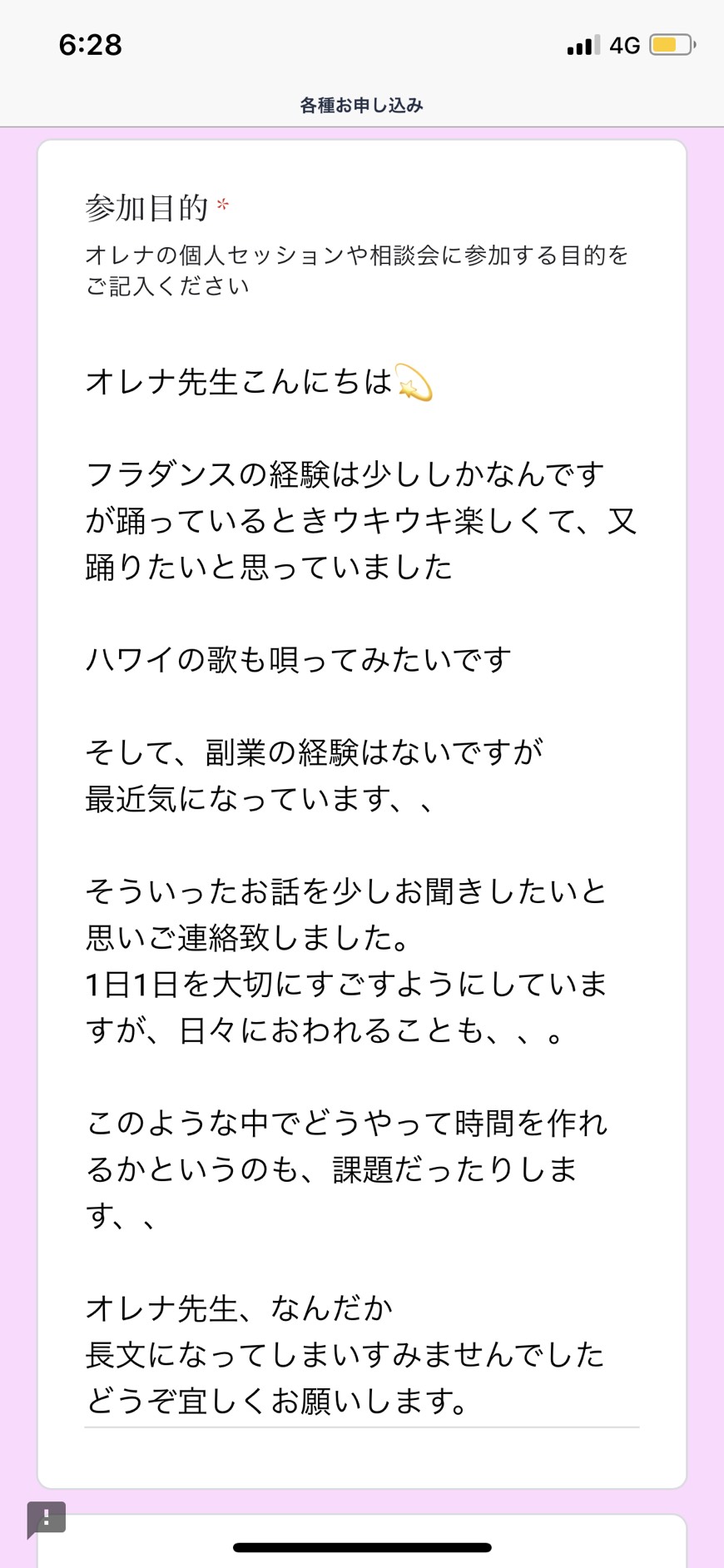Edit the 参加目的 answer text field
724x1568 pixels.
coord(361,891)
